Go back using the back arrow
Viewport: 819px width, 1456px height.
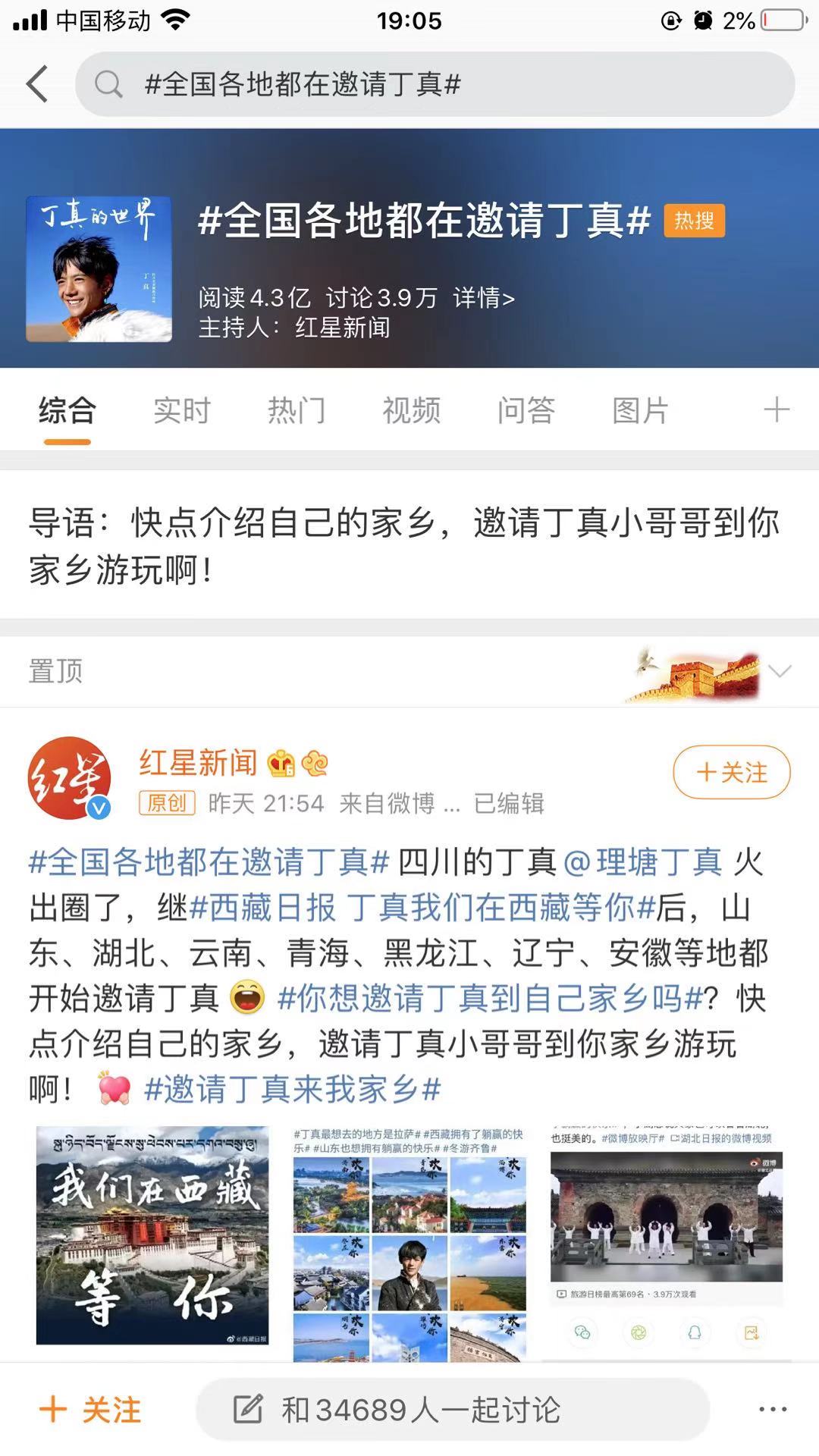click(37, 83)
